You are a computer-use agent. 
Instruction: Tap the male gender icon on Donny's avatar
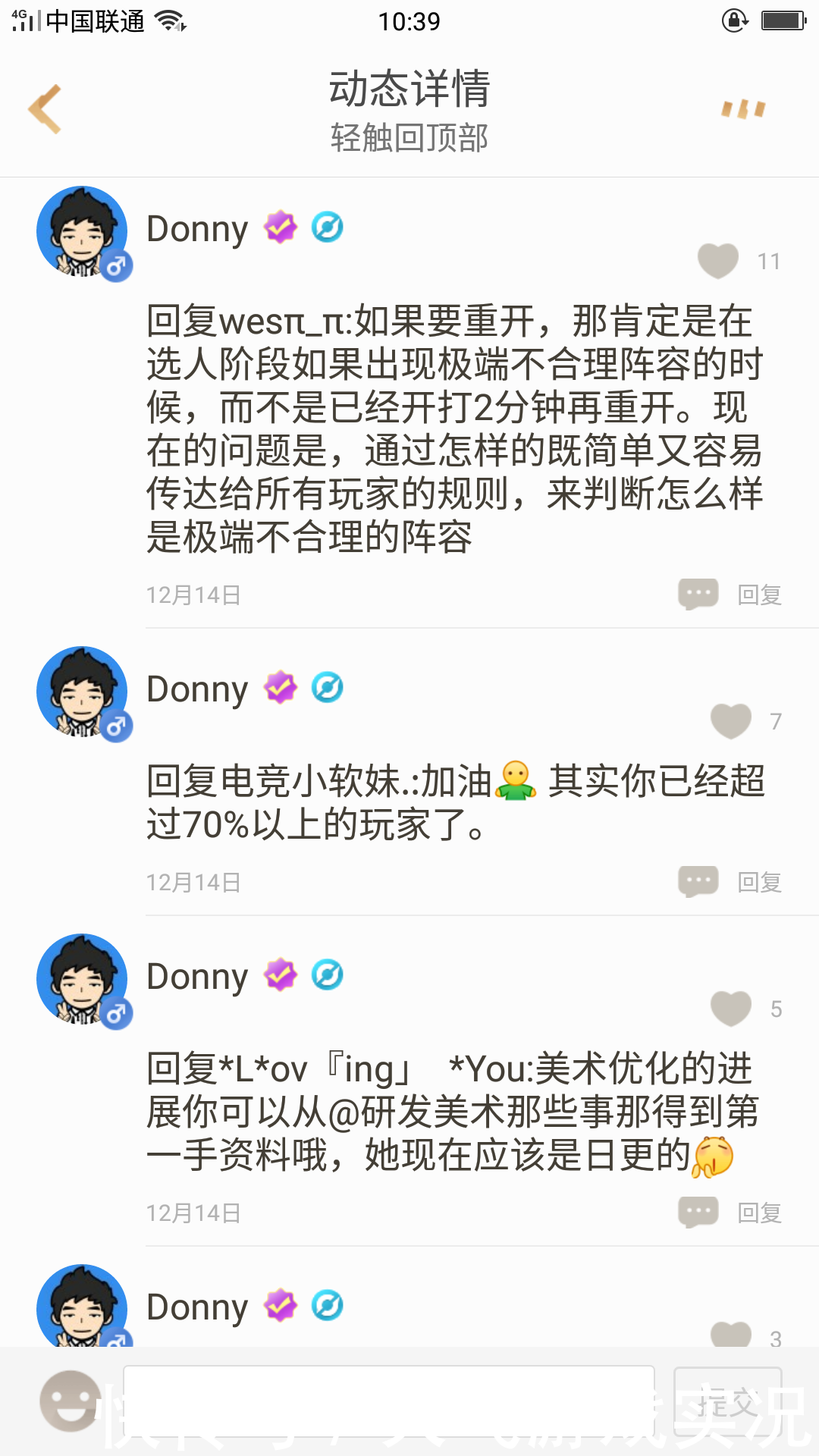(x=115, y=266)
